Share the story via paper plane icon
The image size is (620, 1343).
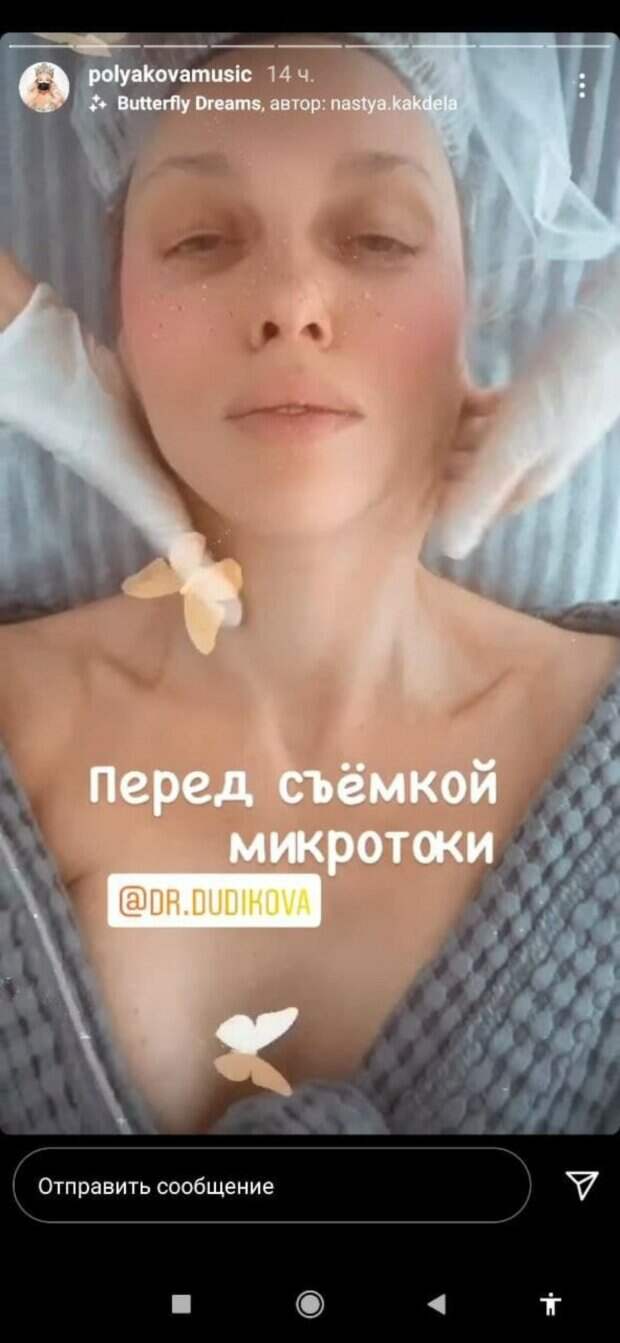coord(581,1185)
